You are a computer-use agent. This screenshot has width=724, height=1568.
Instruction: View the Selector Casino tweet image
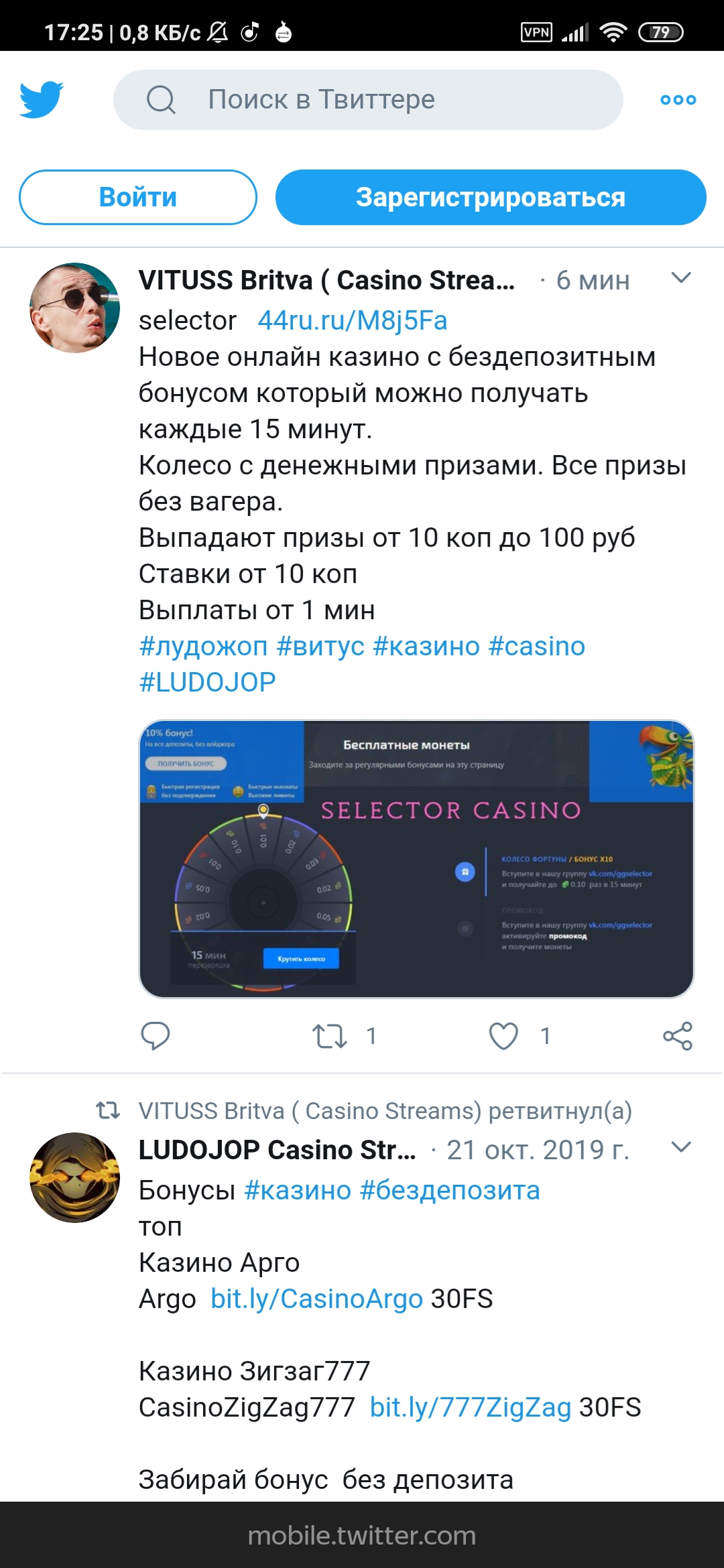coord(416,858)
